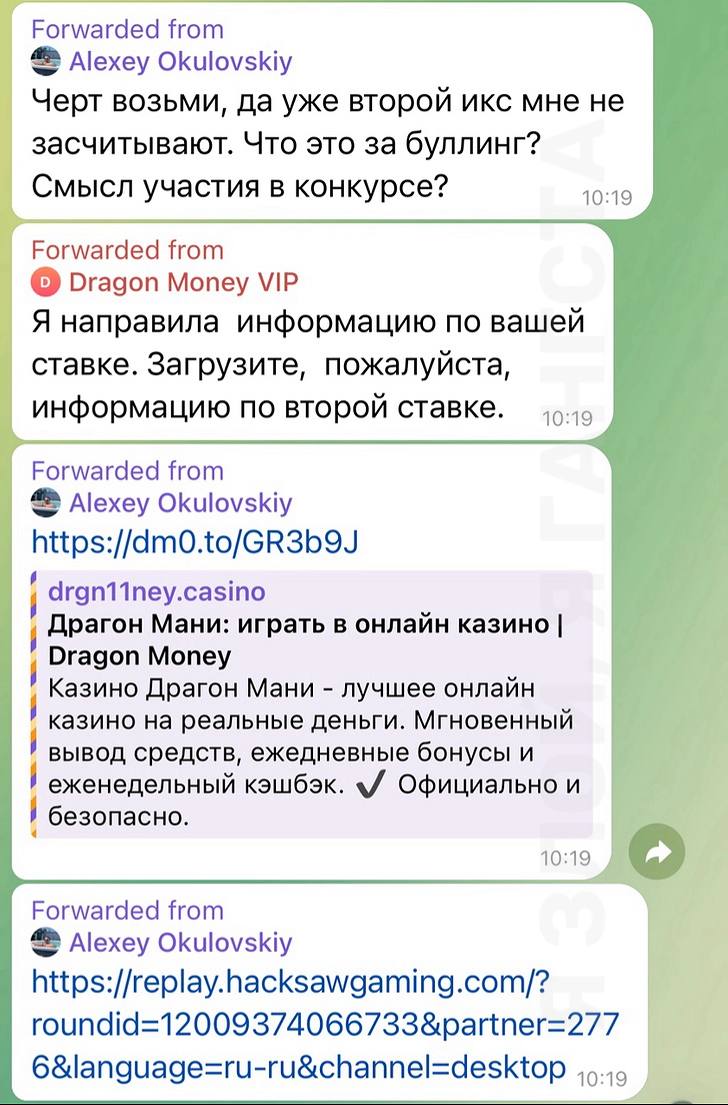Open the https://dm0.to/GR3b9J link

[x=195, y=542]
